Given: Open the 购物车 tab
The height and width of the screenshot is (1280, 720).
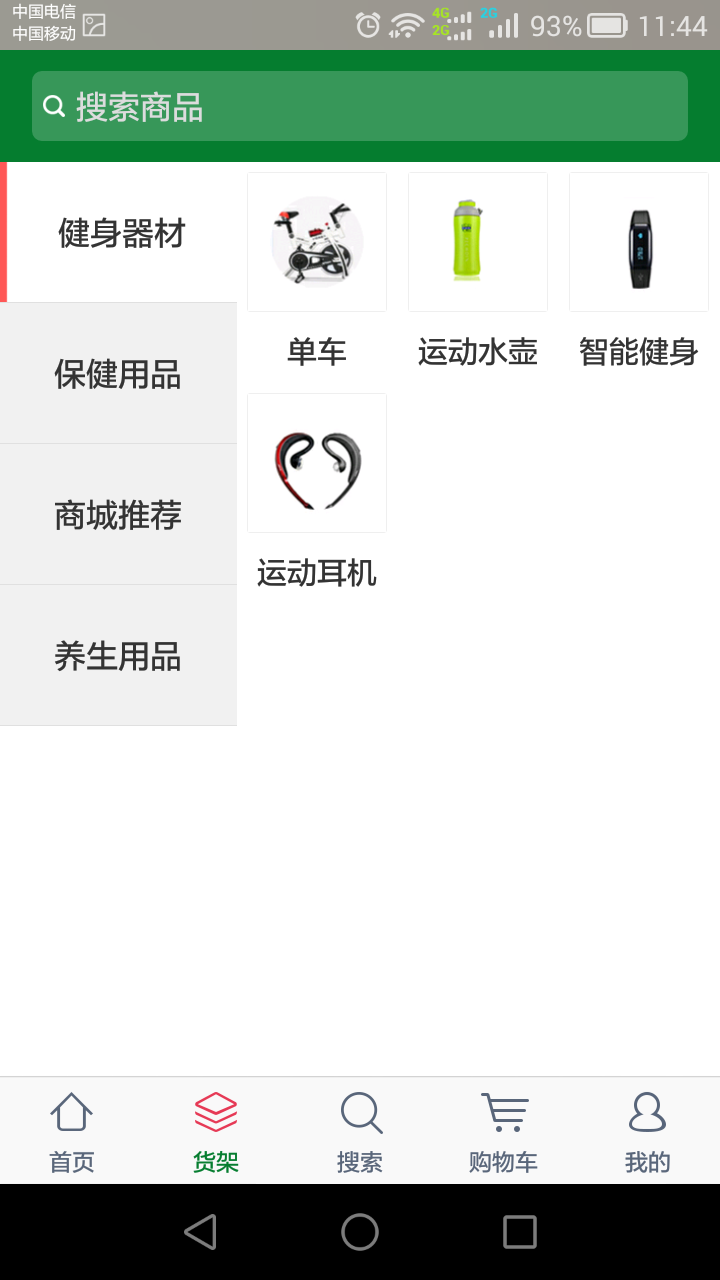Looking at the screenshot, I should click(x=504, y=1132).
